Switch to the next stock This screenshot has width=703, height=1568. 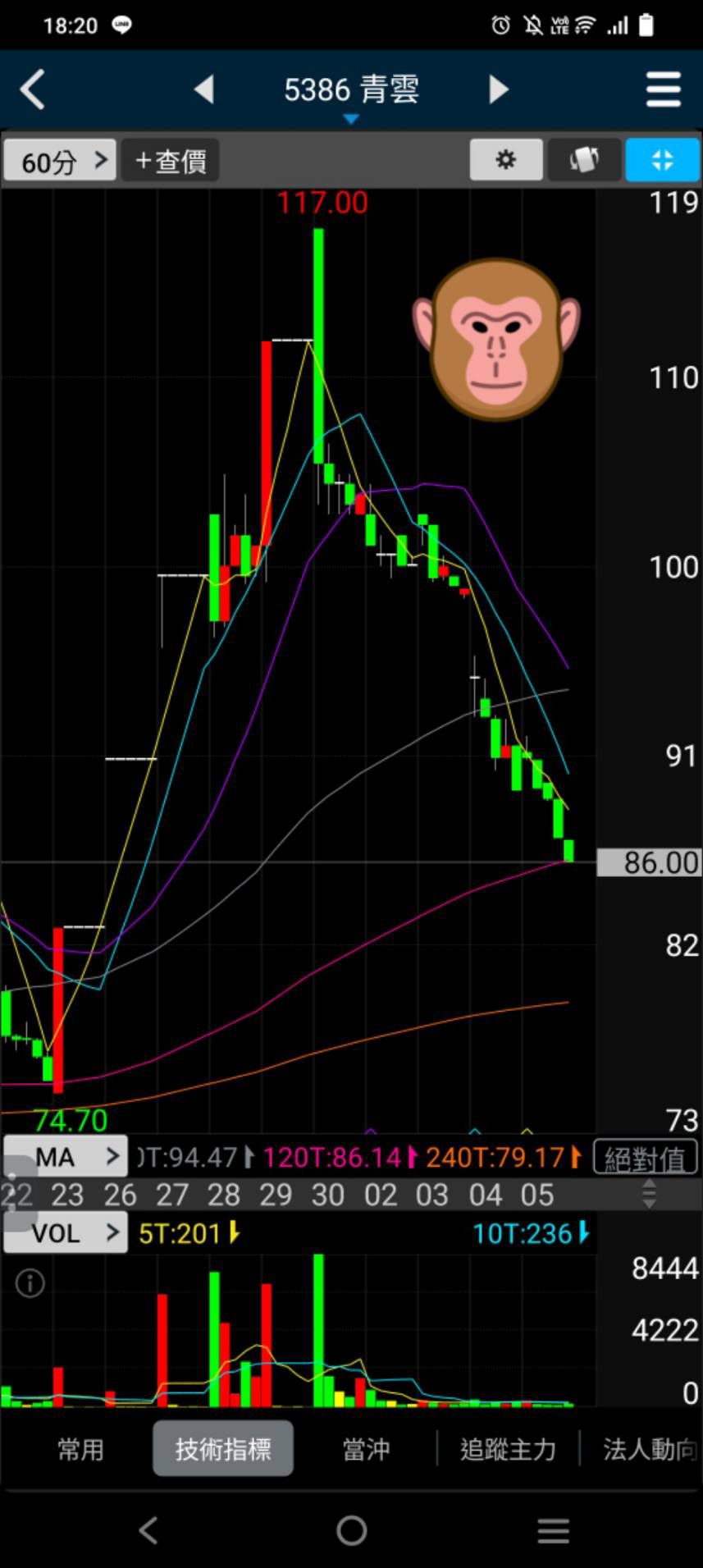(498, 89)
